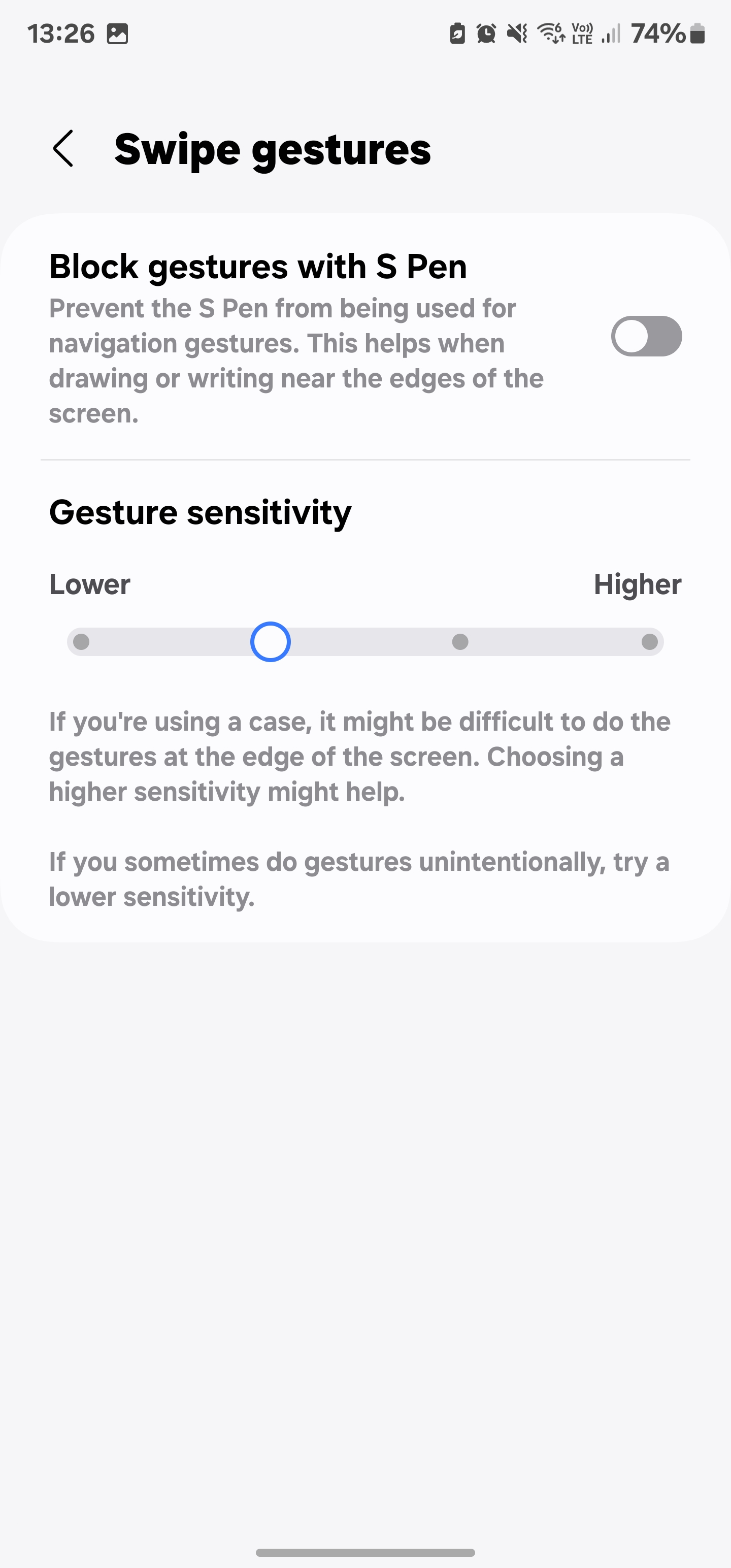Tap the Wi-Fi icon in the status bar
This screenshot has width=731, height=1568.
551,35
